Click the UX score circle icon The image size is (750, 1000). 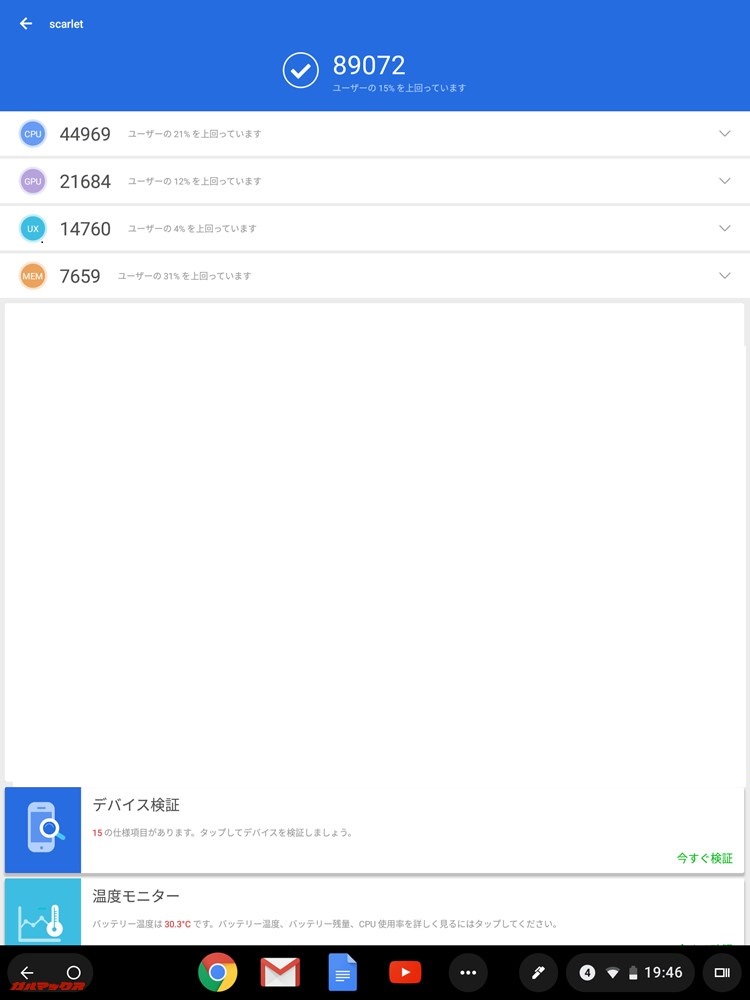32,228
